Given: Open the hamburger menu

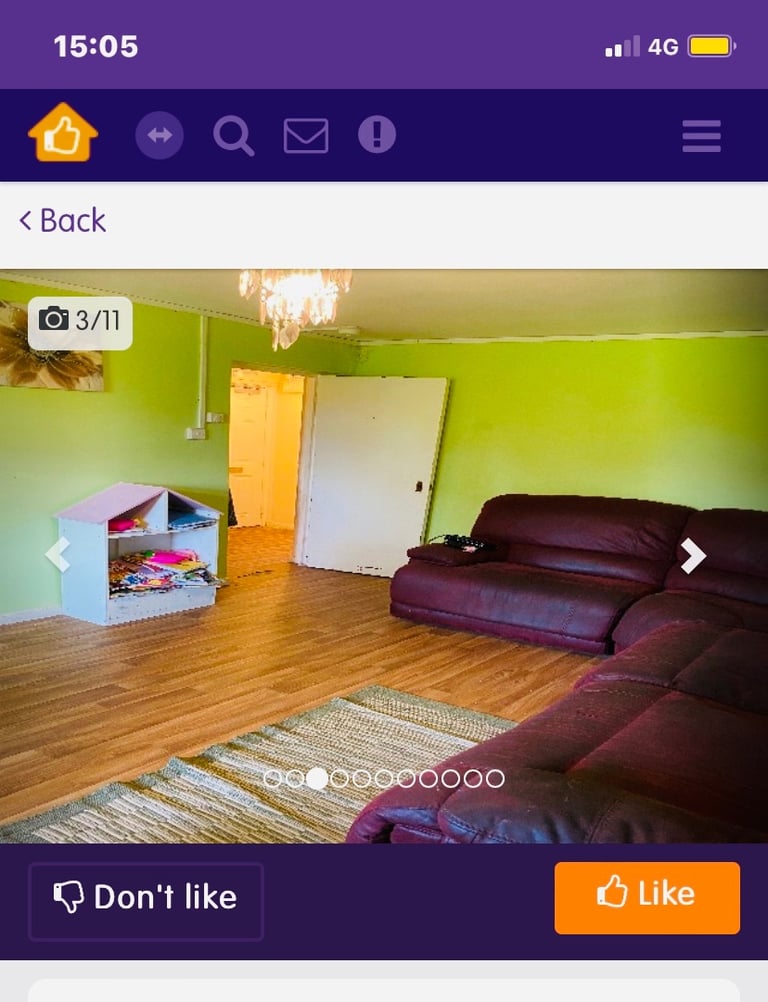Looking at the screenshot, I should tap(701, 135).
